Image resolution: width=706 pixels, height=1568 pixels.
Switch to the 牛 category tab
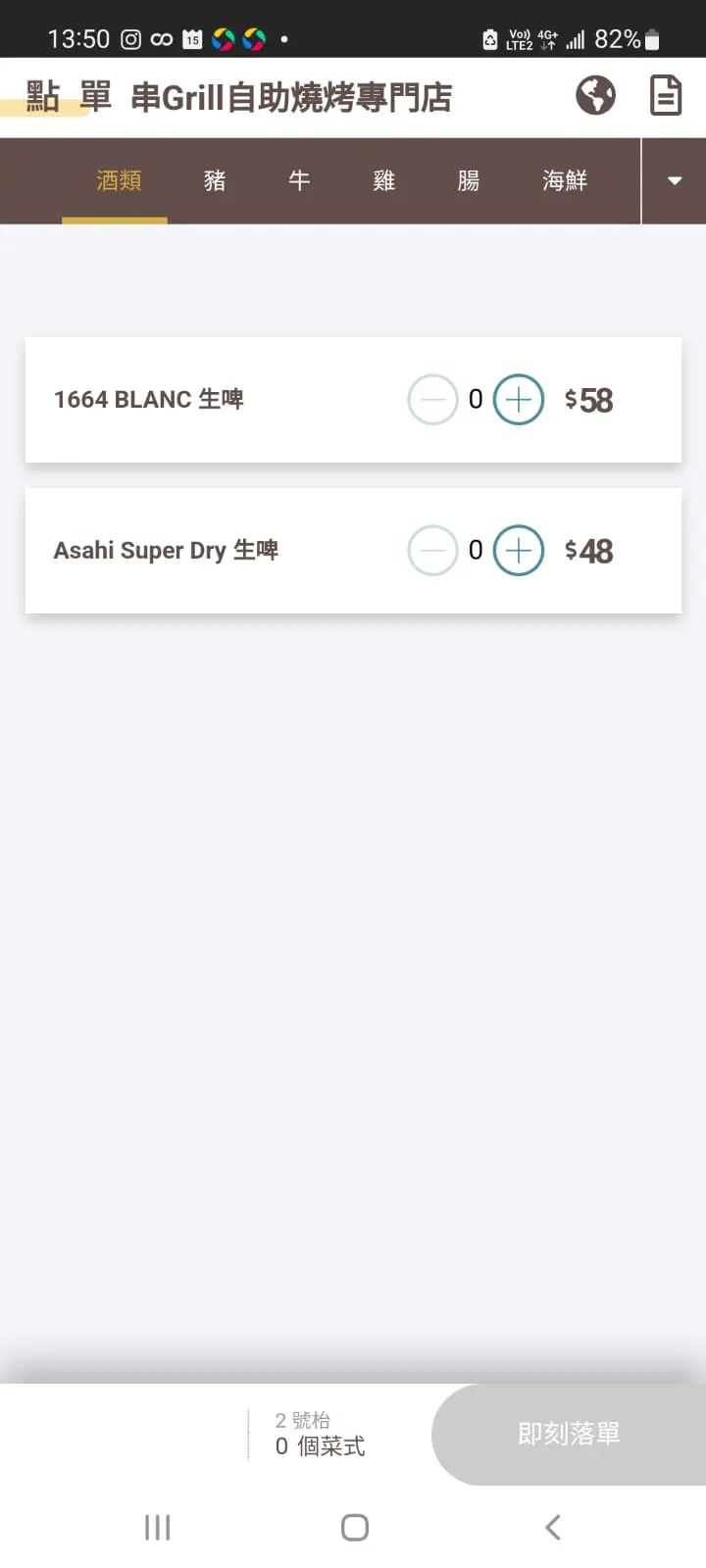pos(299,180)
